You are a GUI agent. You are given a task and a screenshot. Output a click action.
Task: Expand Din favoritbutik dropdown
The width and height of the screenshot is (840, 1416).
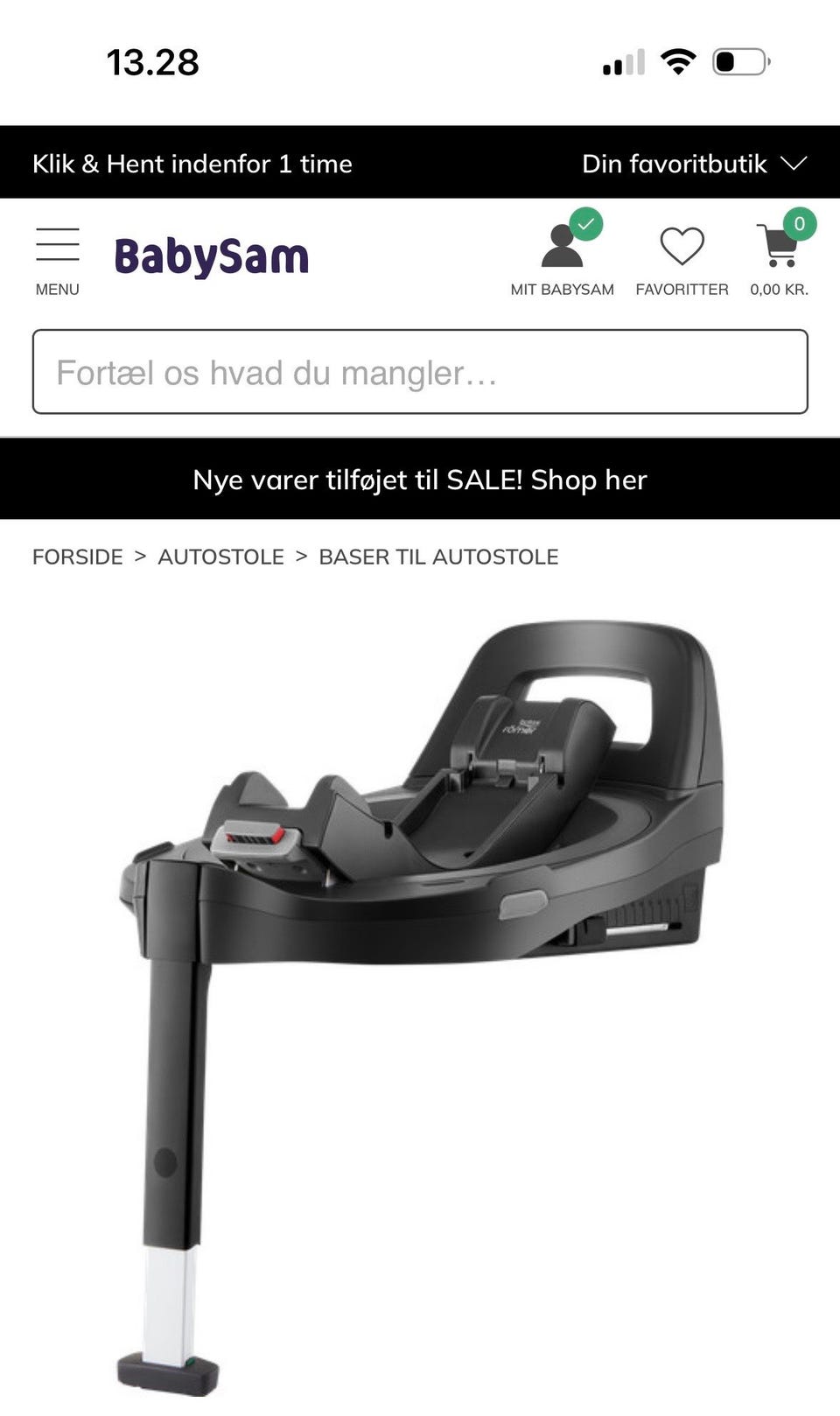tap(695, 164)
